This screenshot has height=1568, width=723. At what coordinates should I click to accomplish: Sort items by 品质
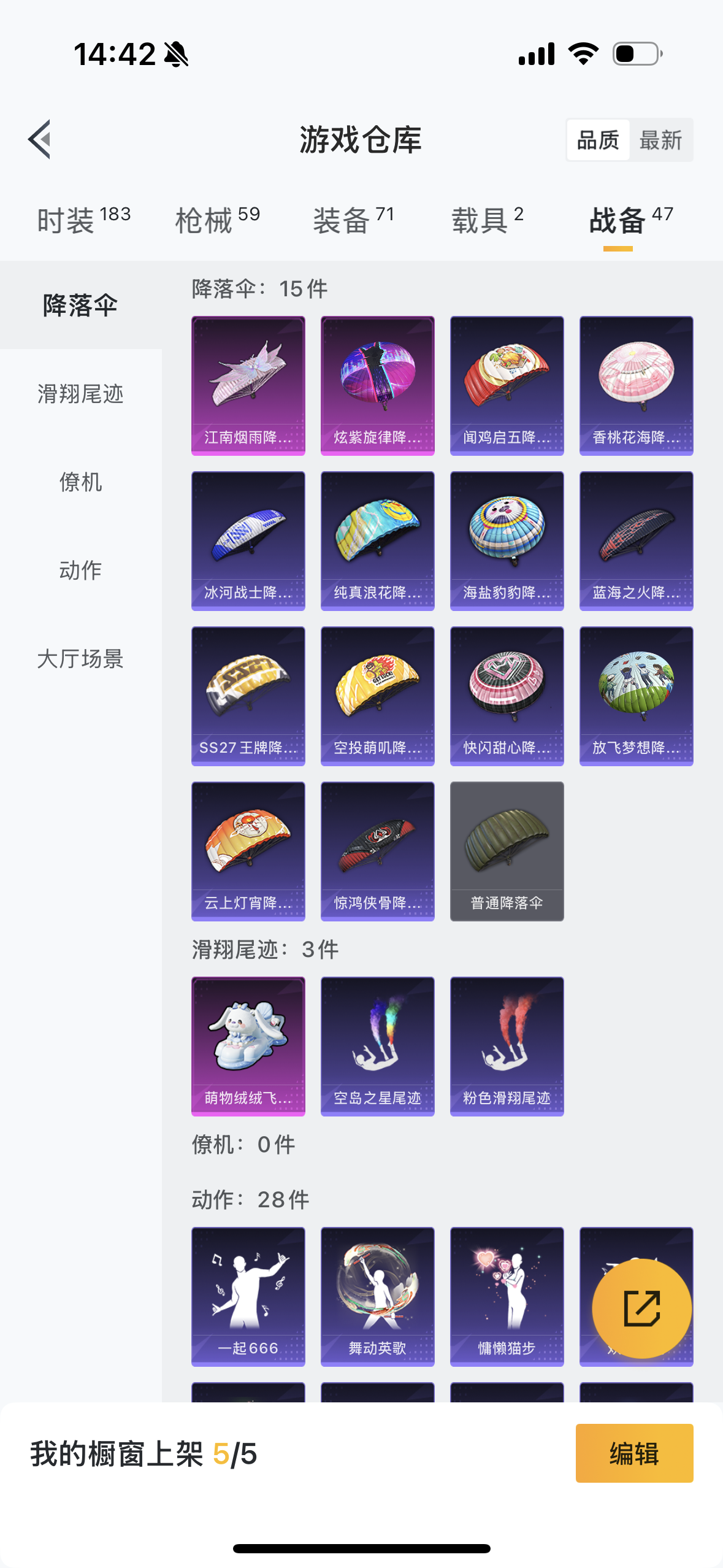pos(598,140)
